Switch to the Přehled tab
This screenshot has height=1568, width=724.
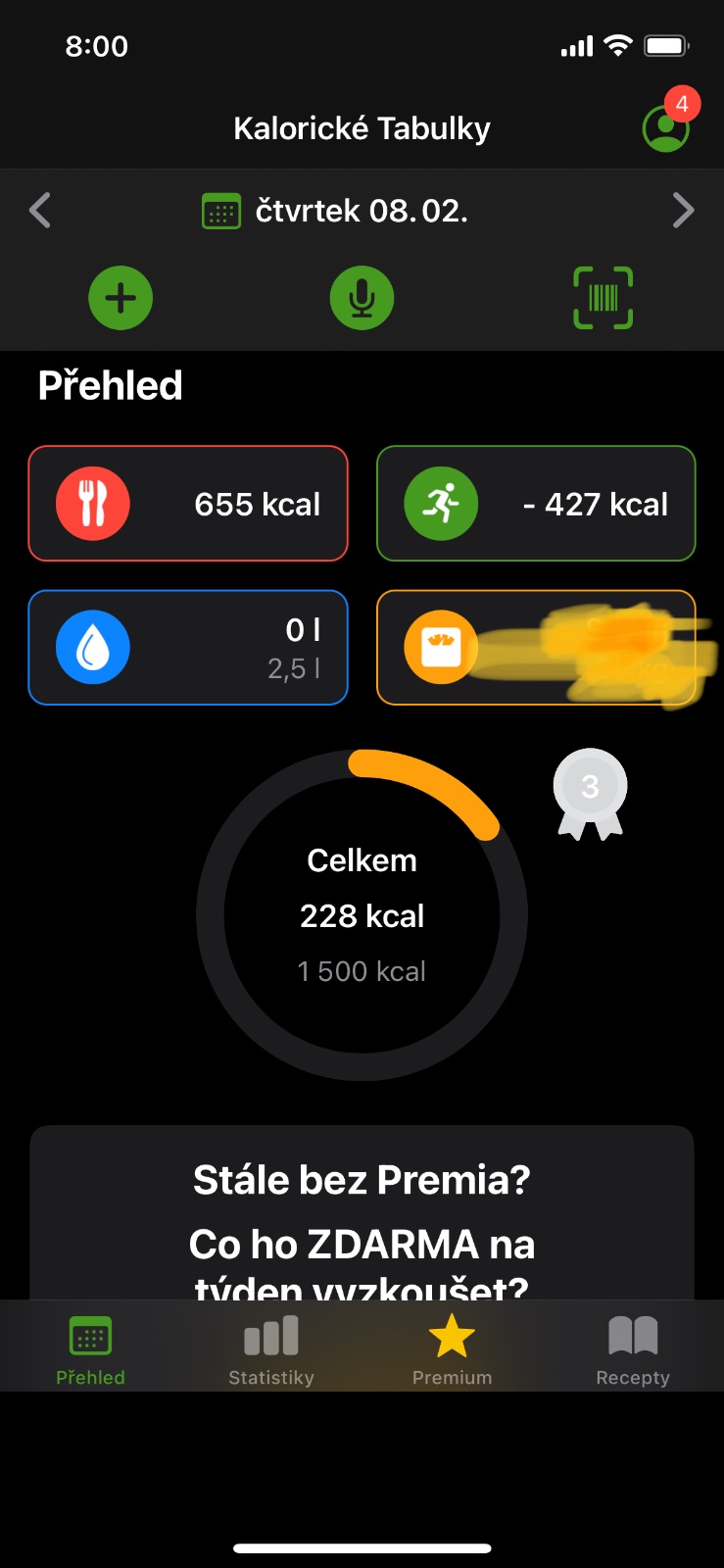90,1350
